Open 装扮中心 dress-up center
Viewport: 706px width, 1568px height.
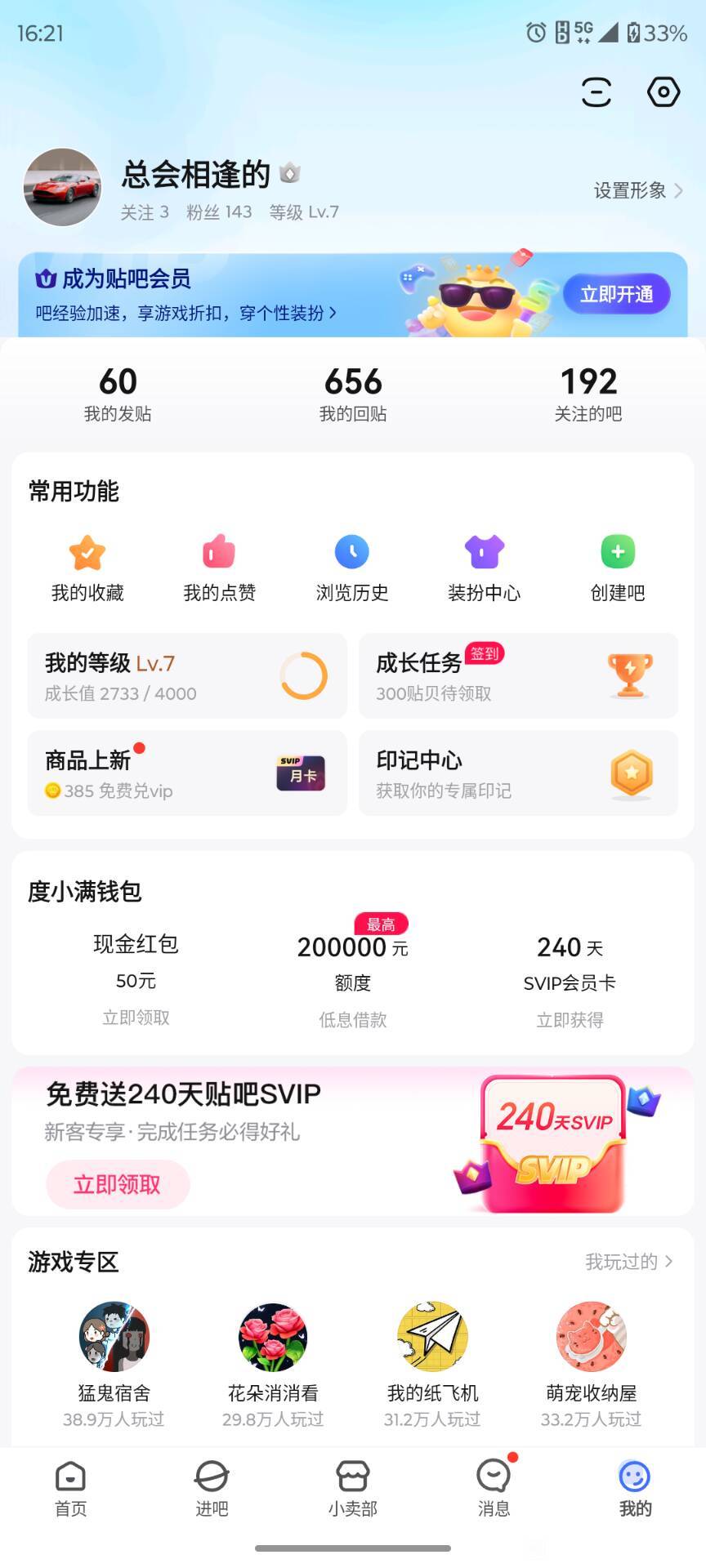[484, 568]
